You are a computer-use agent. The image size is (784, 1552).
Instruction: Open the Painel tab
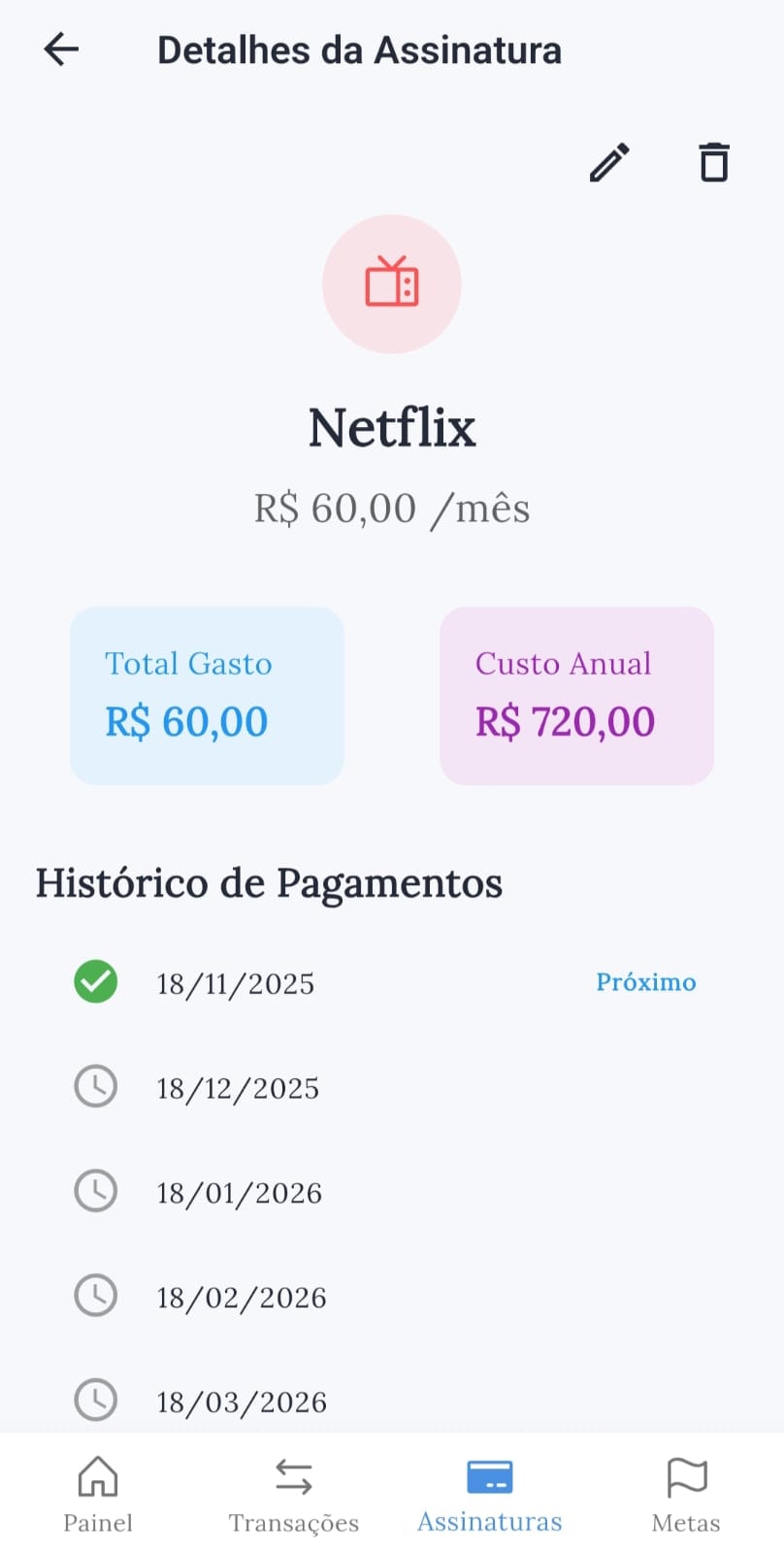click(98, 1494)
